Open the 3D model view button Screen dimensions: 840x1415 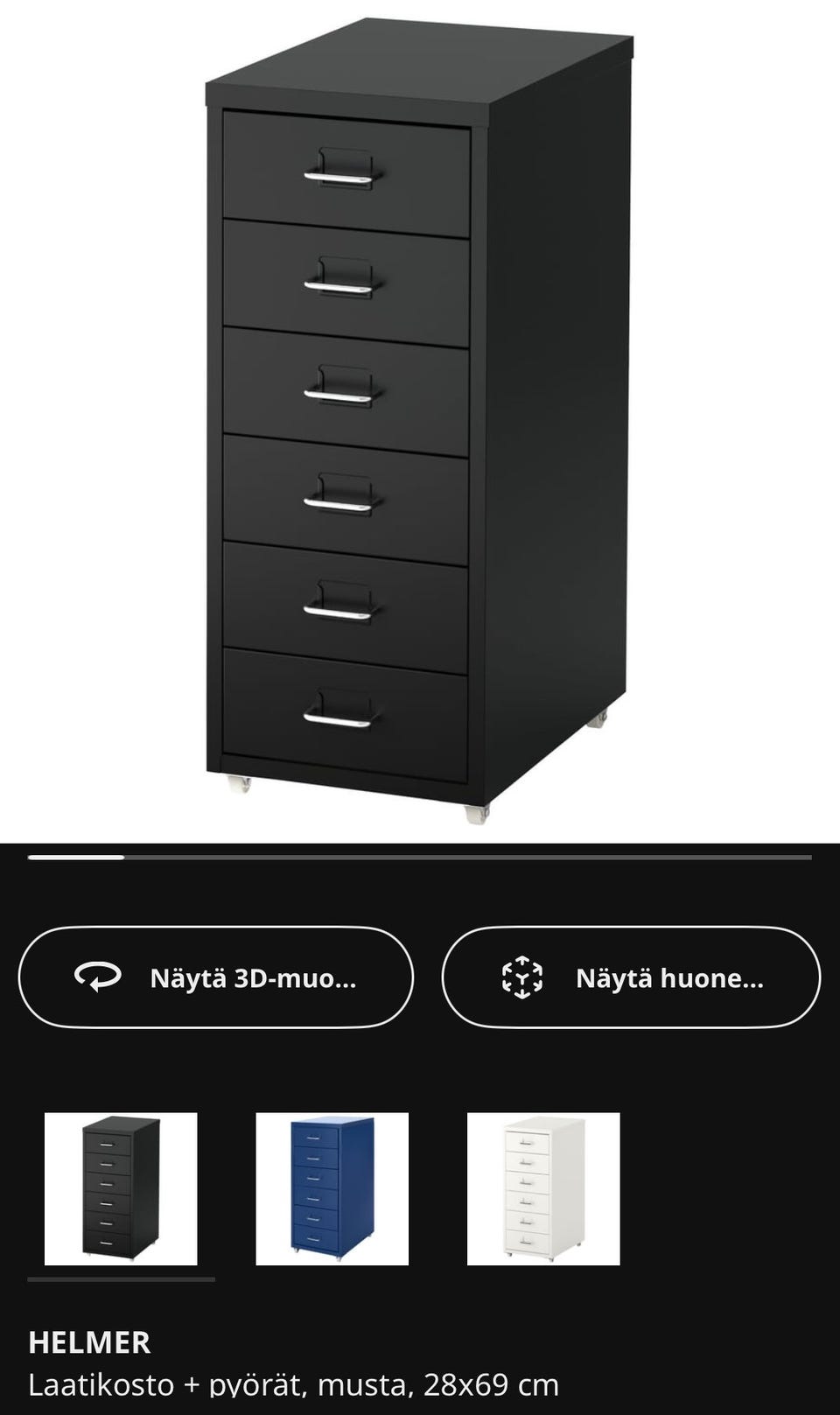tap(215, 977)
